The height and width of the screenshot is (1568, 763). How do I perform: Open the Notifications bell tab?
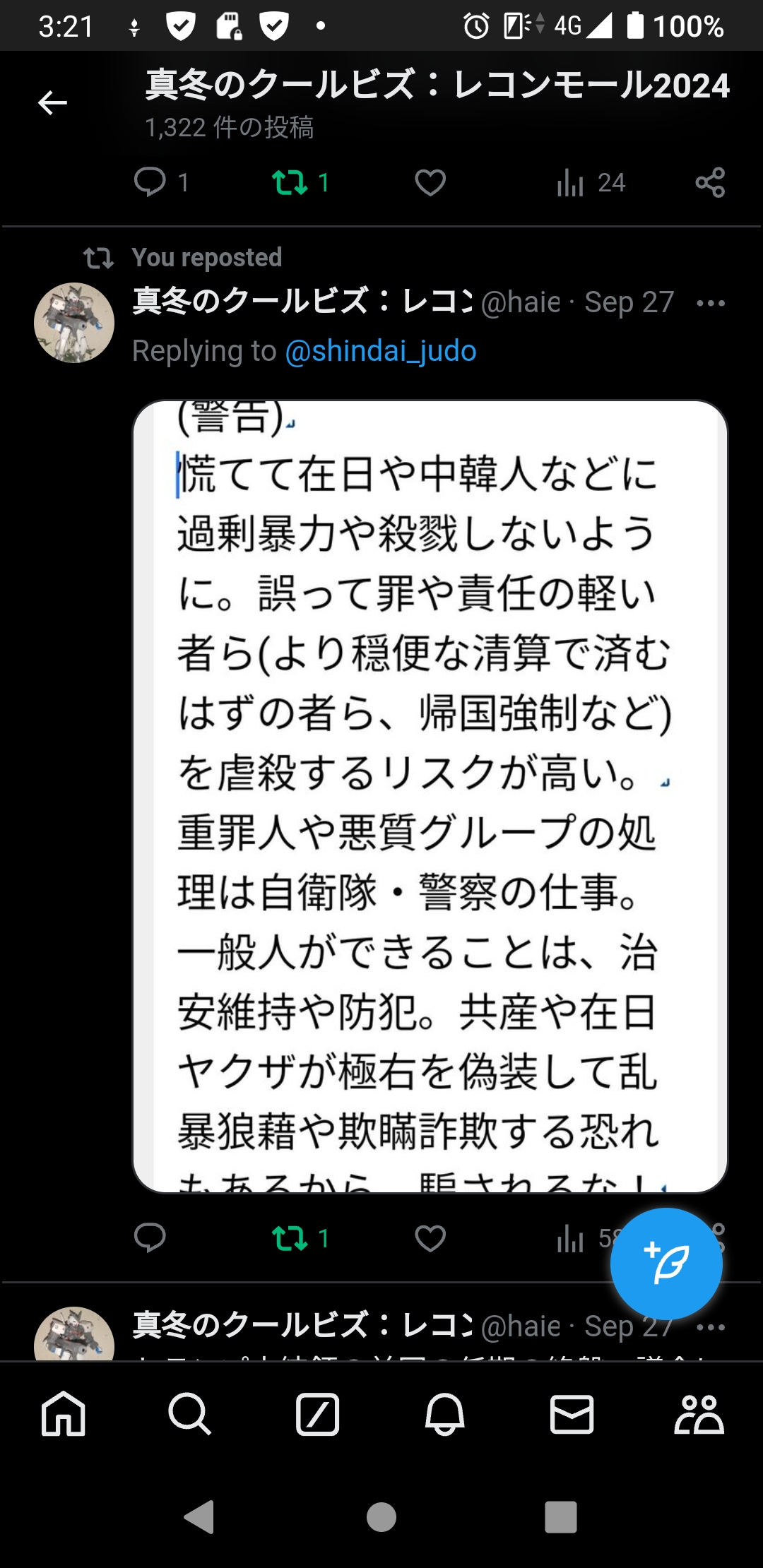click(x=444, y=1414)
